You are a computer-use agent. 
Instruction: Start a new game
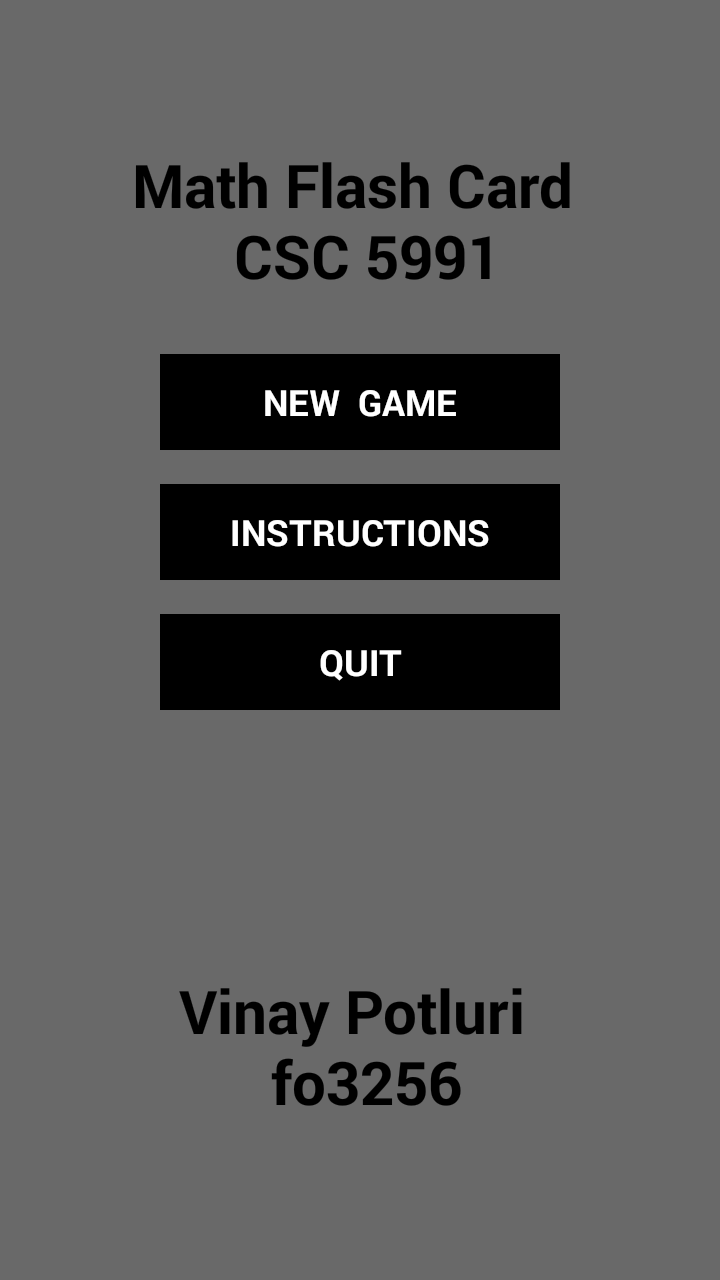tap(360, 402)
